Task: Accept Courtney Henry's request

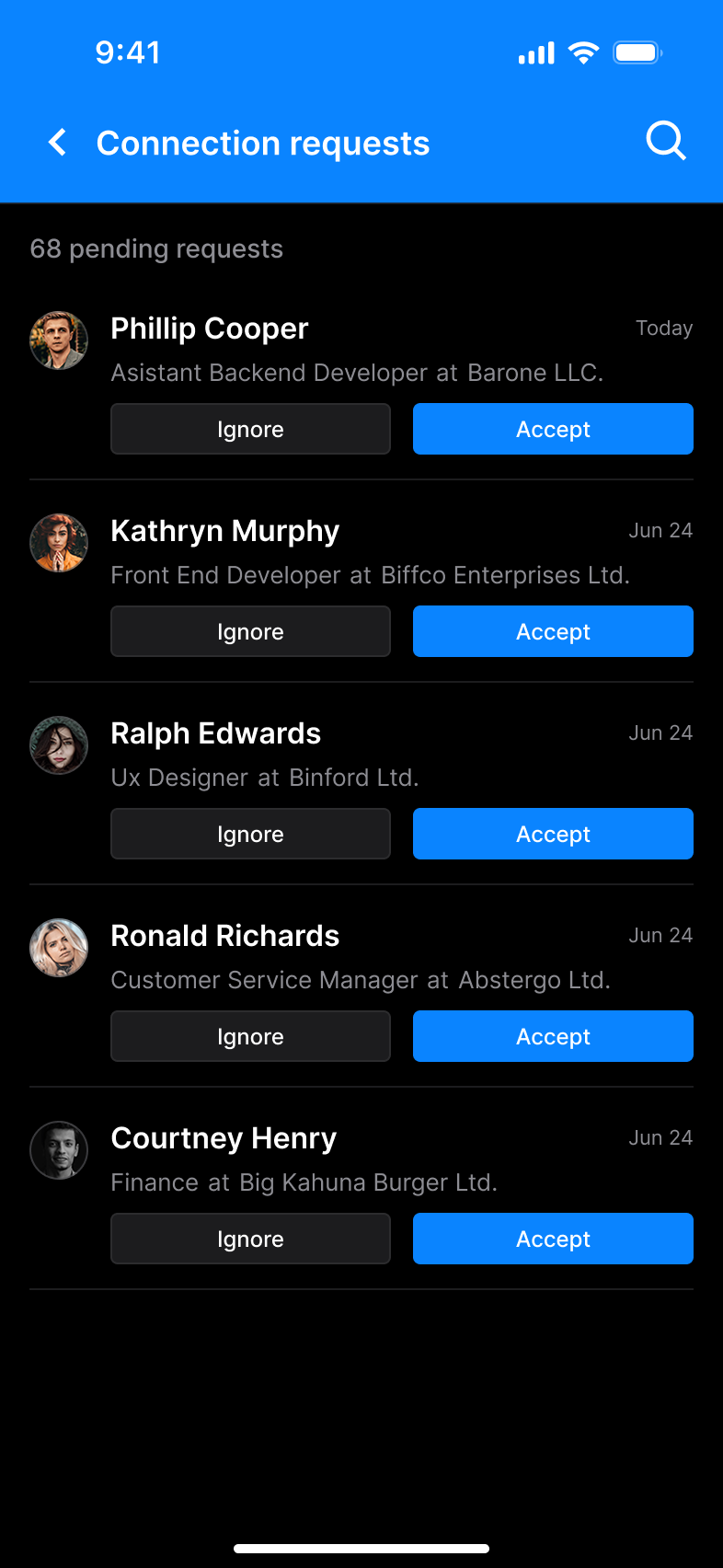Action: pos(553,1239)
